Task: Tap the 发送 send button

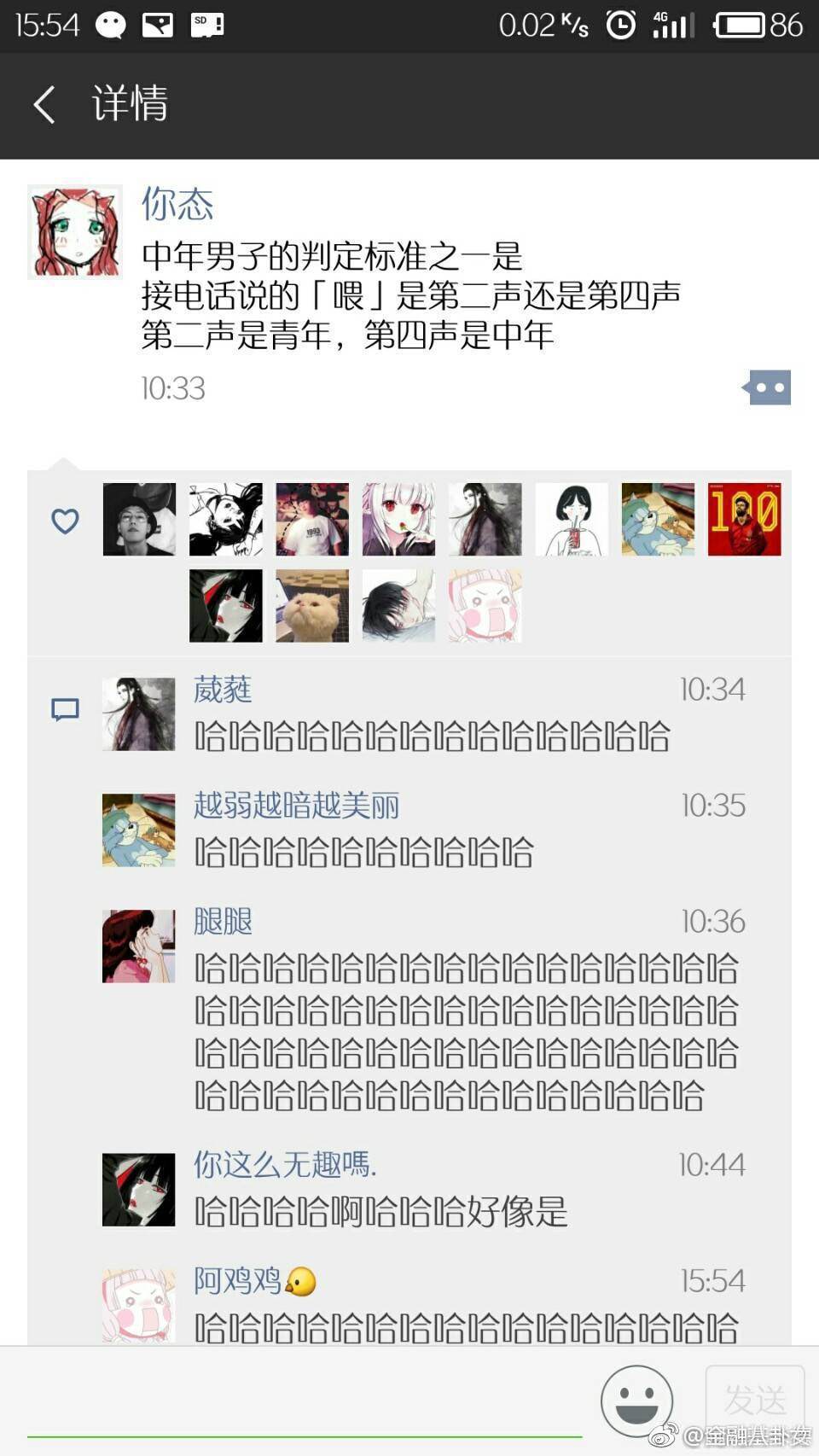Action: (x=755, y=1401)
